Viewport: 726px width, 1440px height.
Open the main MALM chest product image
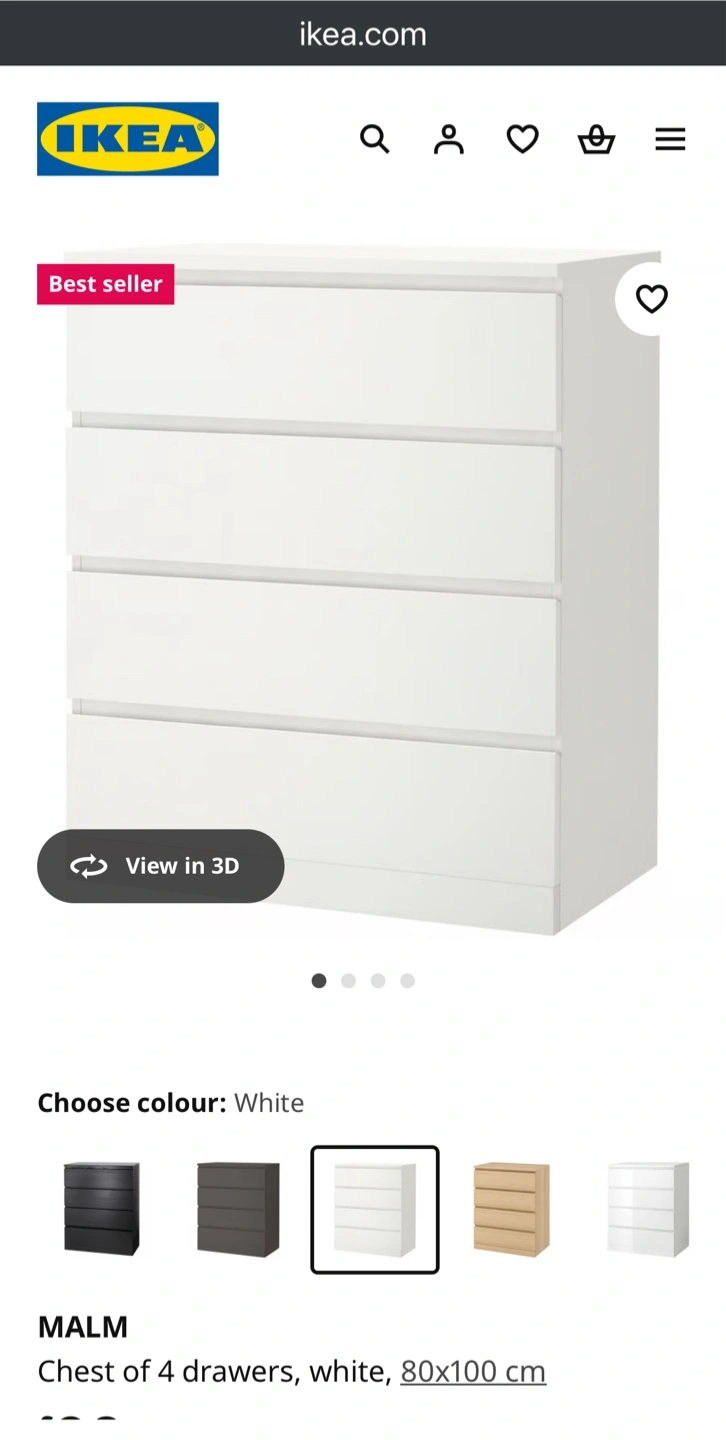click(363, 590)
